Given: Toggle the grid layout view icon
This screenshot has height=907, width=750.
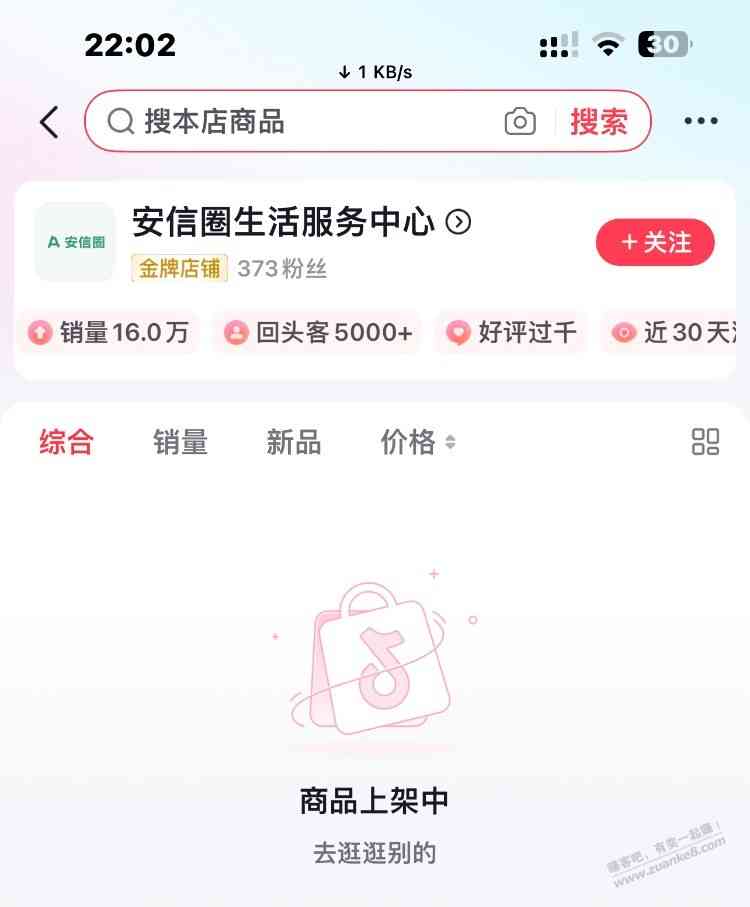Looking at the screenshot, I should [x=705, y=442].
